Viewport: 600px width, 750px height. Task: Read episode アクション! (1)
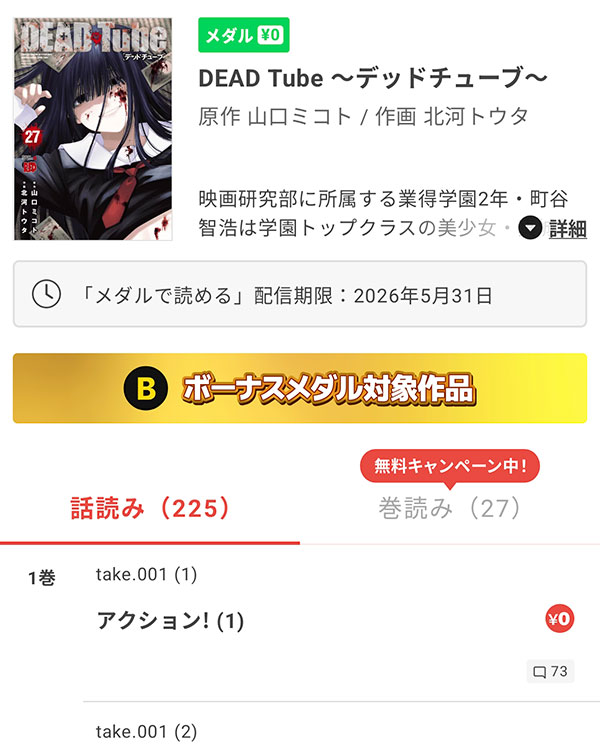(170, 621)
